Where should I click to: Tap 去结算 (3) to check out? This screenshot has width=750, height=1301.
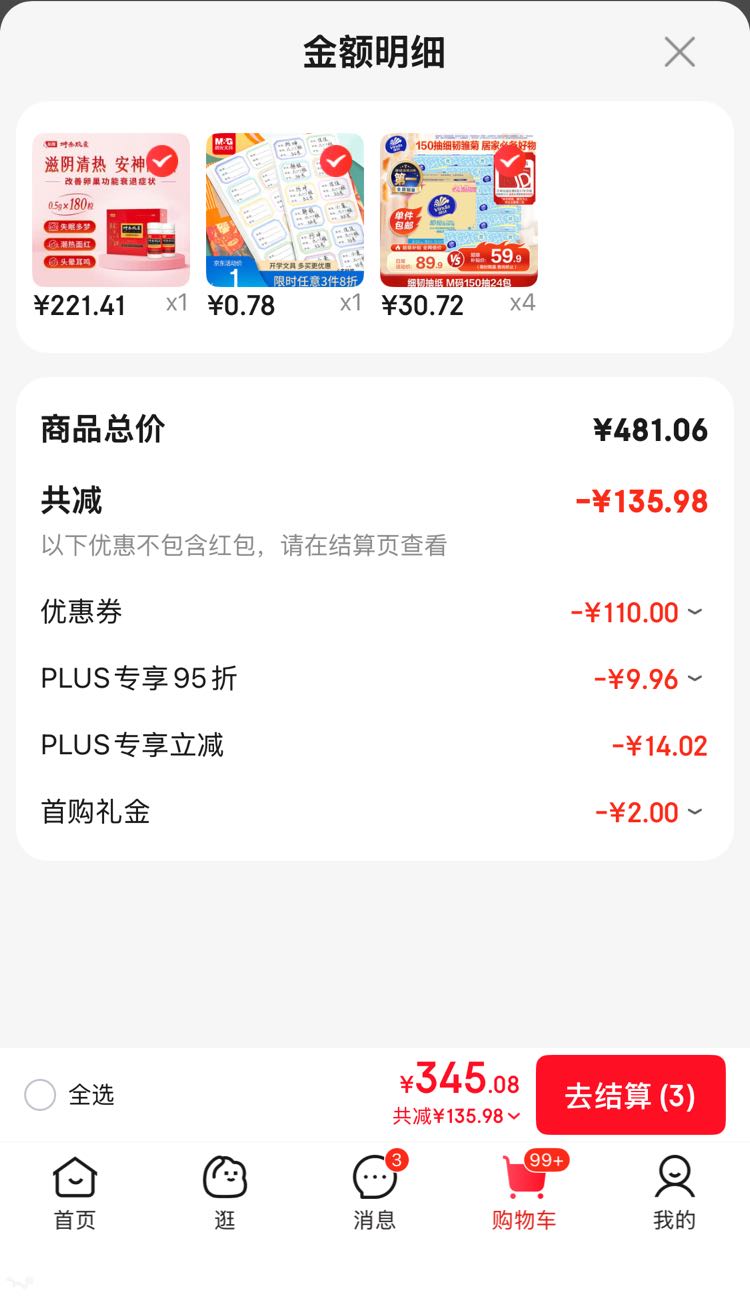630,1095
